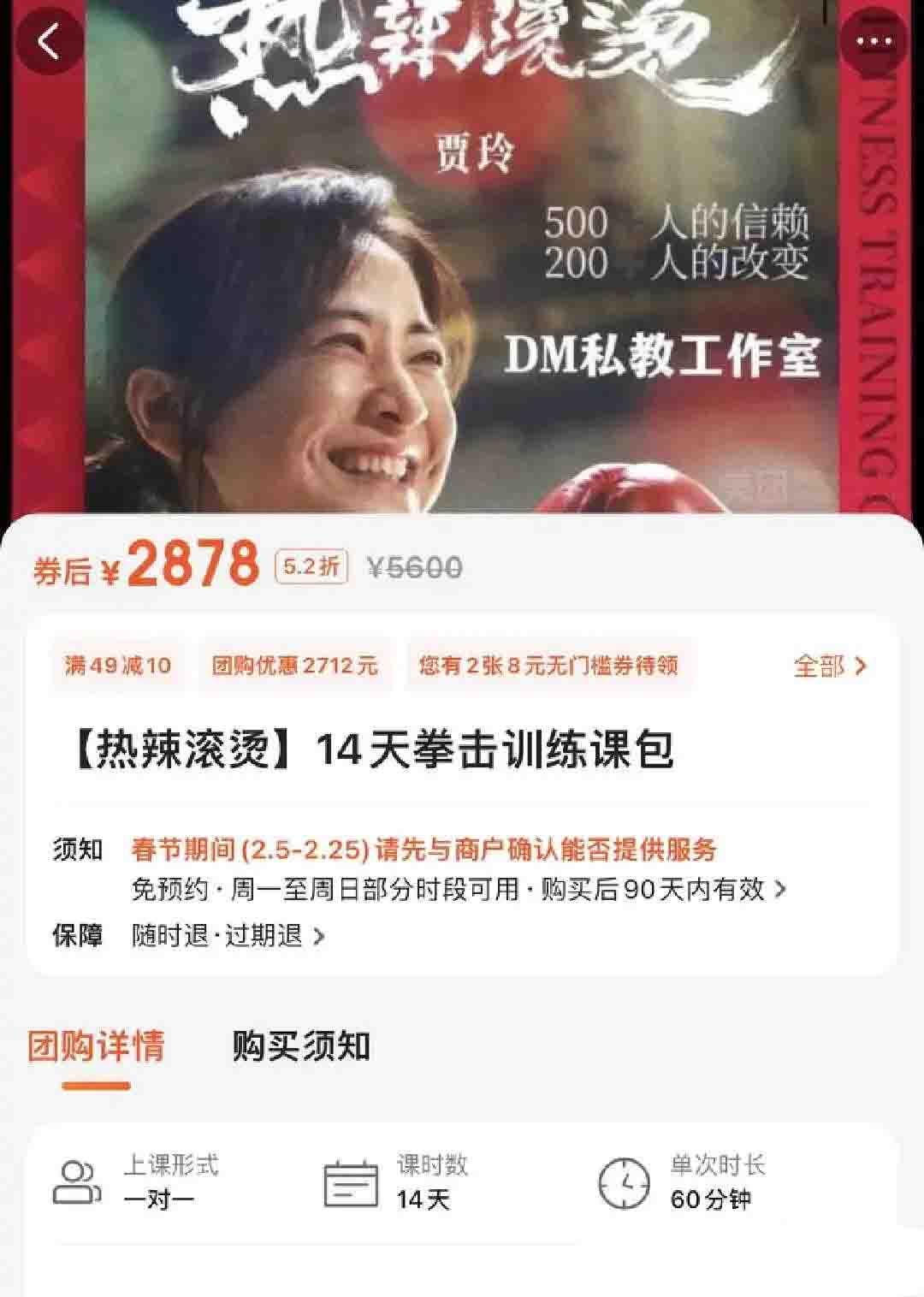Tap the 团购优惠2712元 discount chip
924x1297 pixels.
[294, 666]
